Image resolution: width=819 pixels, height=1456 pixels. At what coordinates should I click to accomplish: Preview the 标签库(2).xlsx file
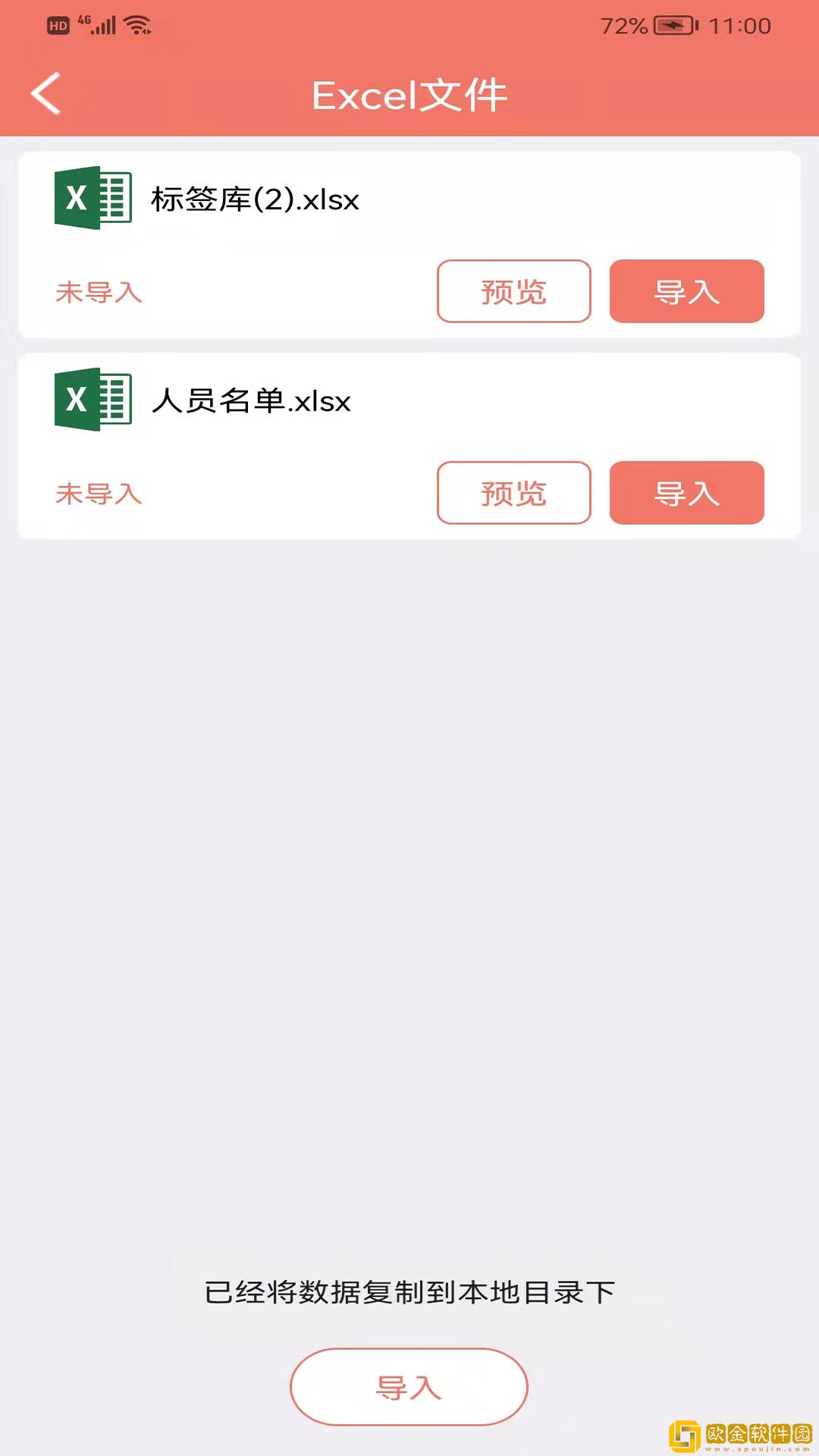513,291
